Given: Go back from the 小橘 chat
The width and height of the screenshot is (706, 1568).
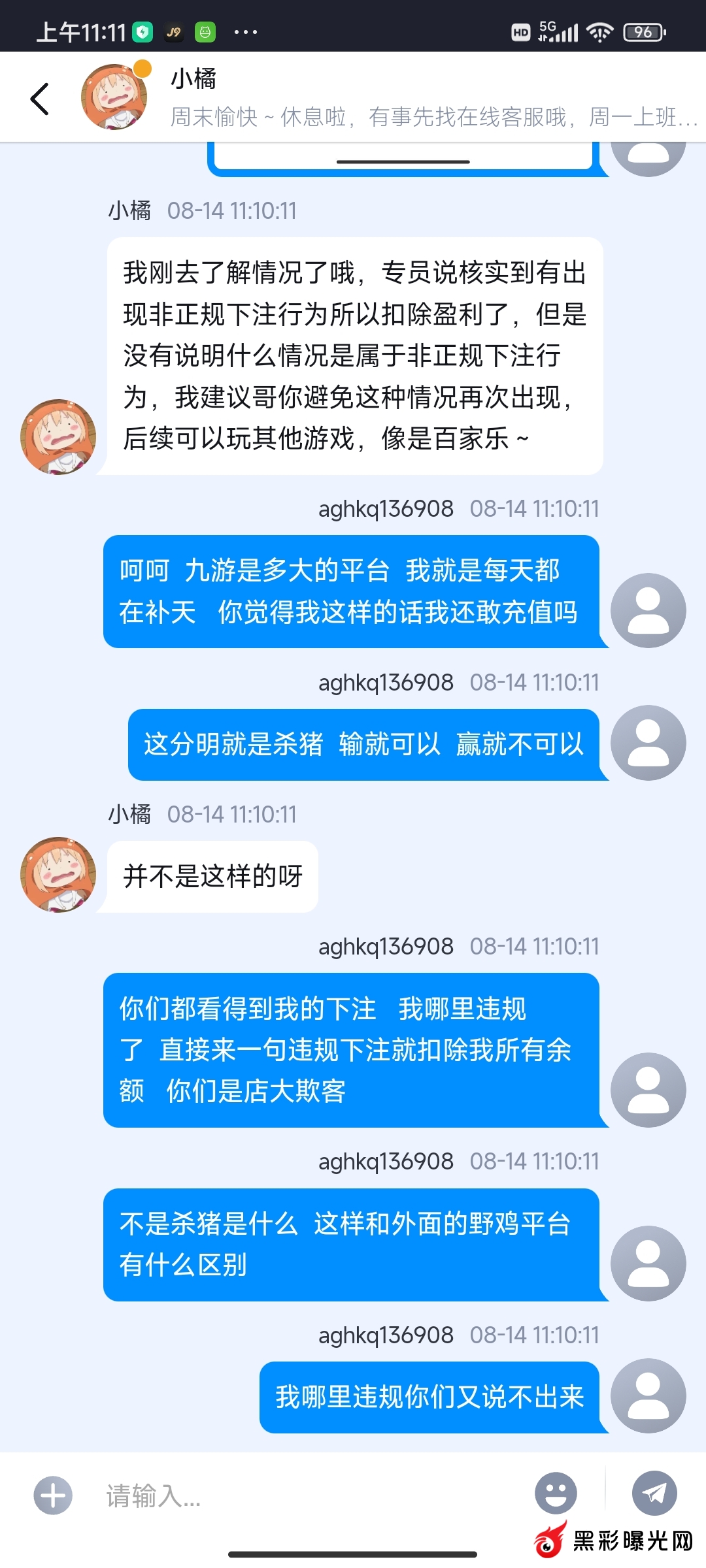Looking at the screenshot, I should pos(40,99).
